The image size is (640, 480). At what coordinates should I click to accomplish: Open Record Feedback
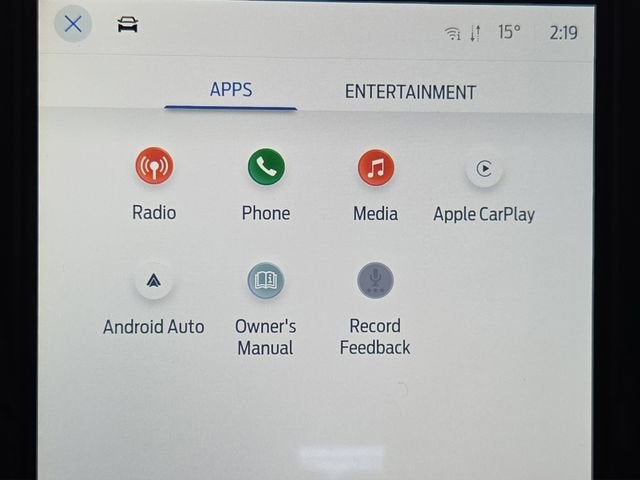tap(375, 281)
